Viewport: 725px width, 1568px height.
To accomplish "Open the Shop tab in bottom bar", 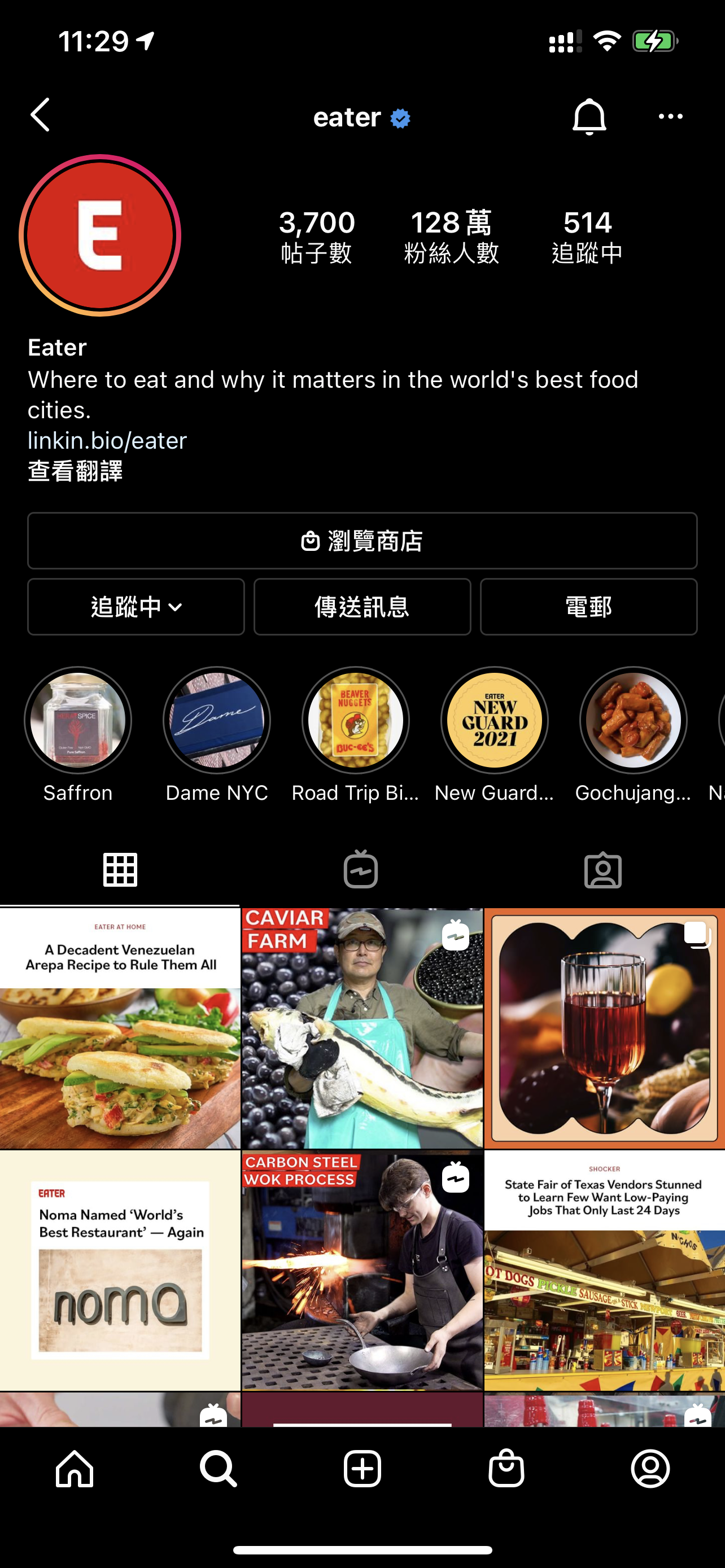I will pyautogui.click(x=506, y=1469).
